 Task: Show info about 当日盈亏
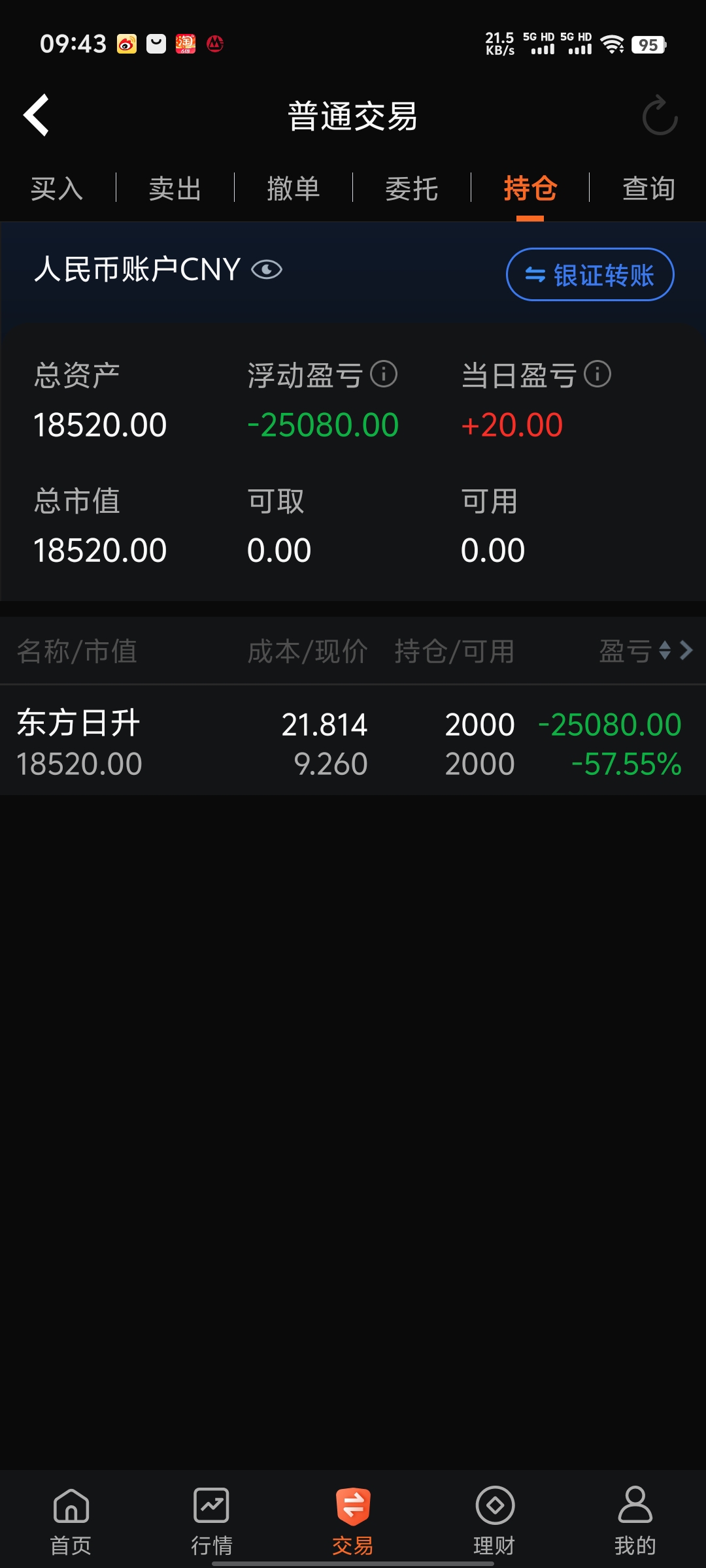597,374
